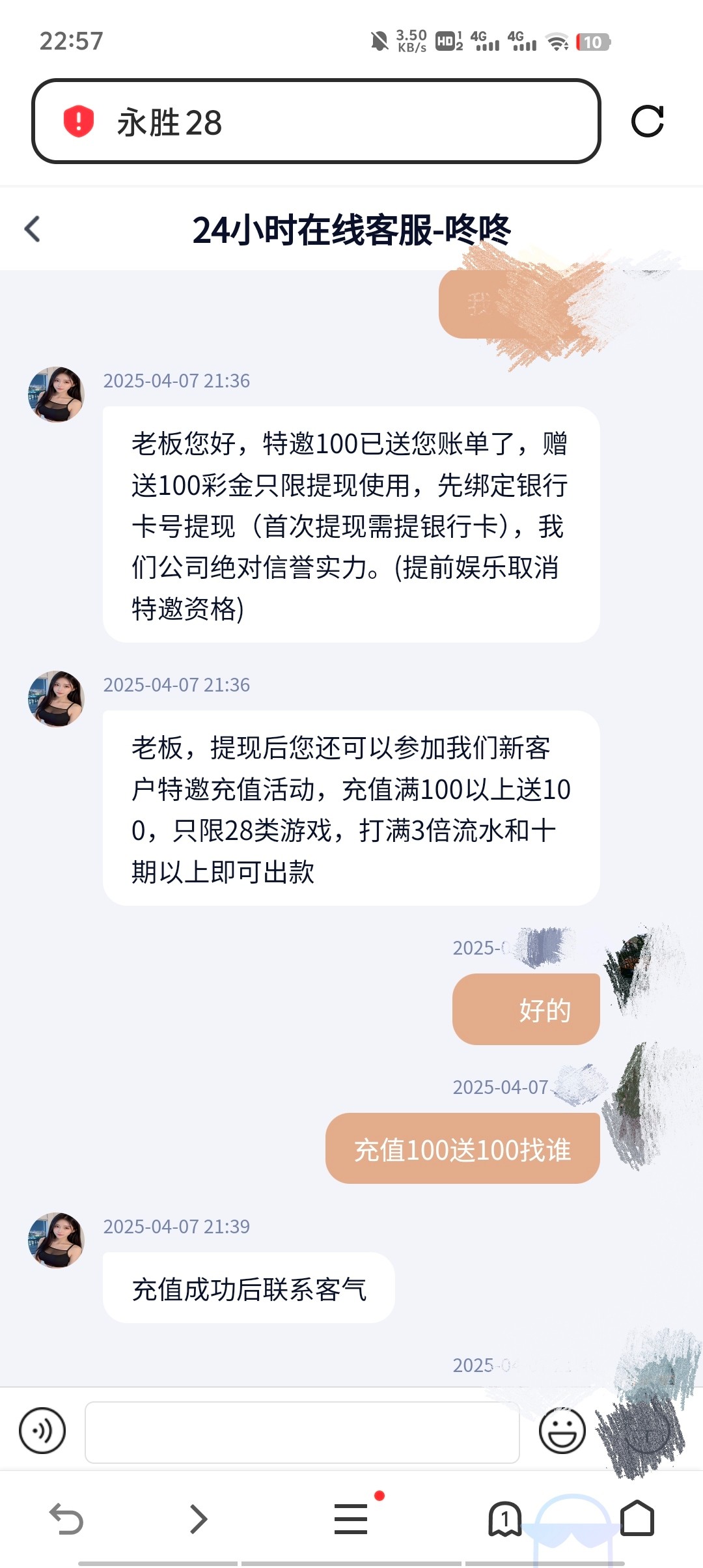This screenshot has width=703, height=1568.
Task: Open the emoji picker
Action: pos(562,1431)
